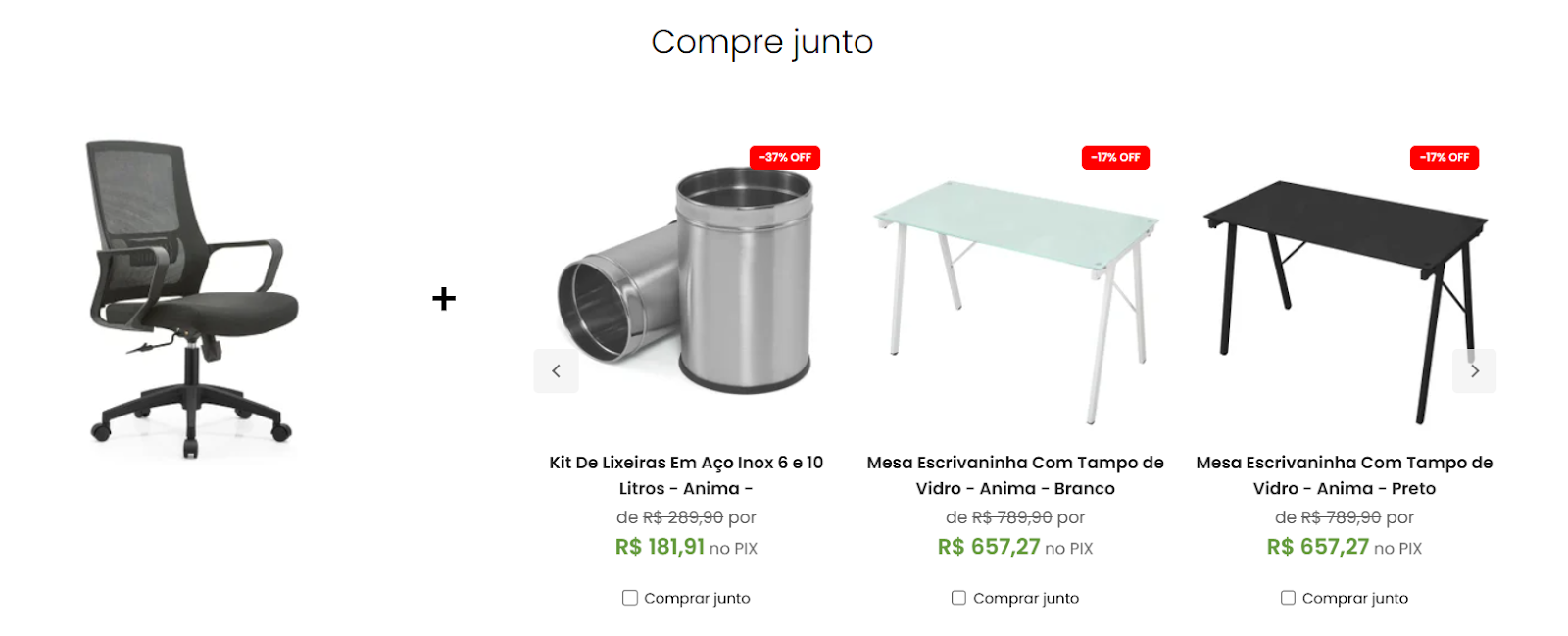Image resolution: width=1568 pixels, height=636 pixels.
Task: Check Comprar junto for Kit De Lixeiras
Action: tap(630, 598)
